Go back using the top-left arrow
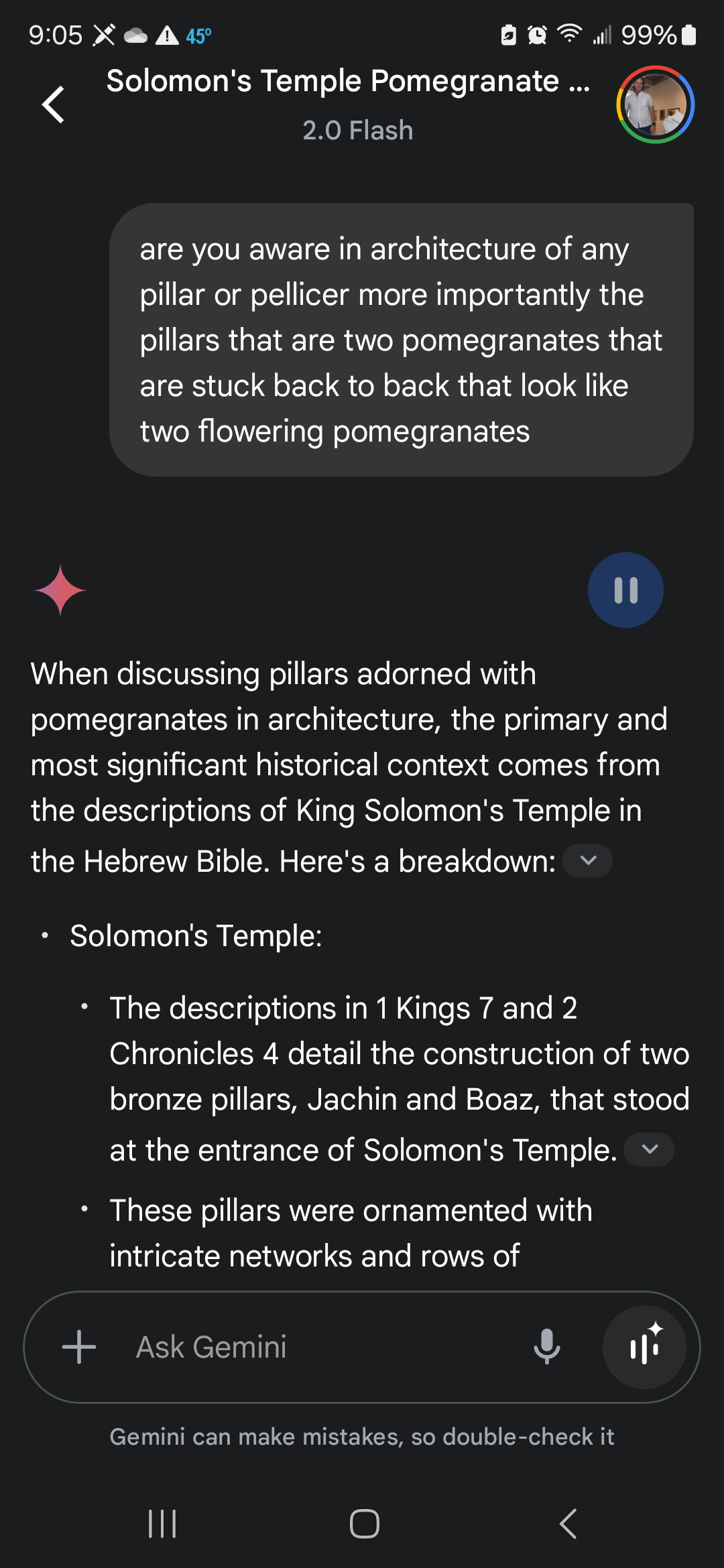The image size is (724, 1568). (x=54, y=105)
